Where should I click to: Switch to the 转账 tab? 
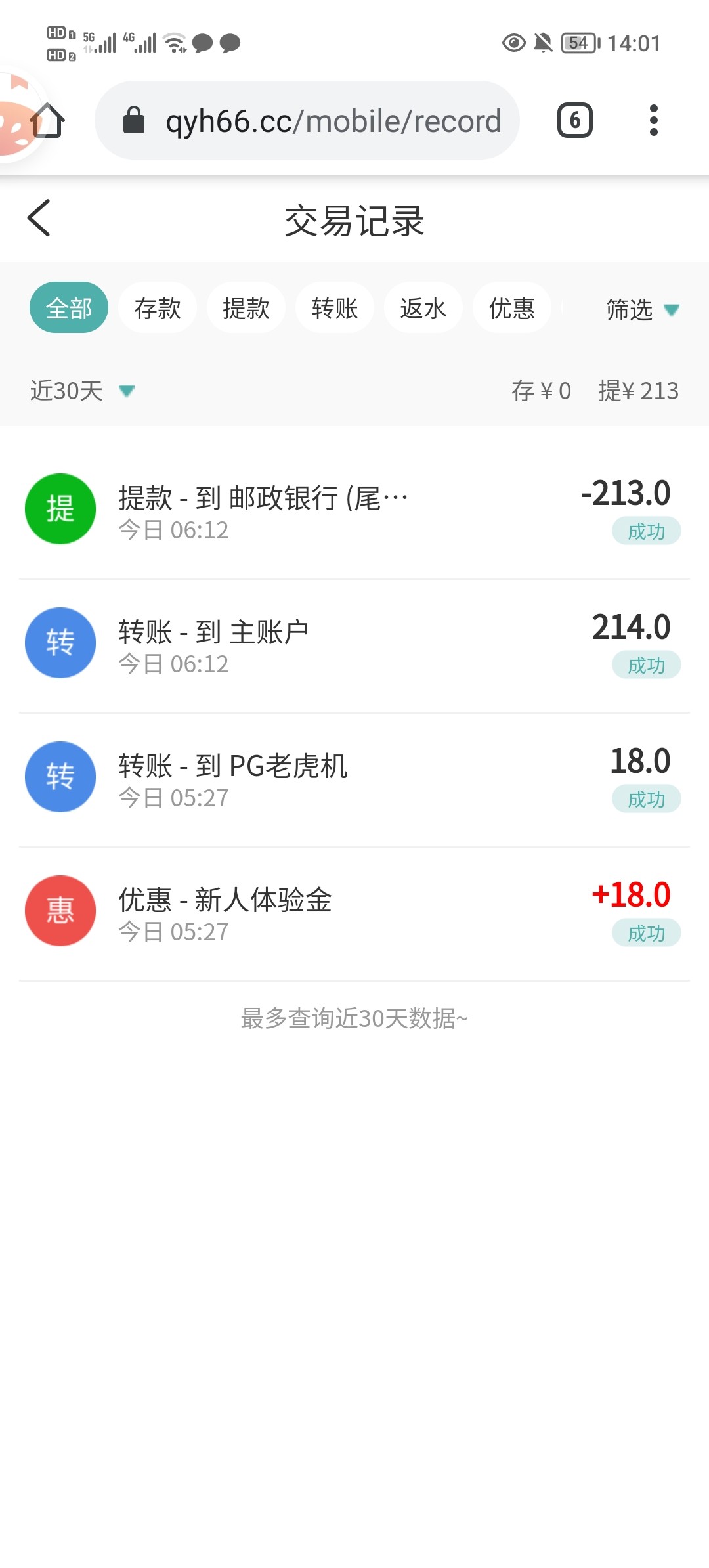click(x=334, y=307)
